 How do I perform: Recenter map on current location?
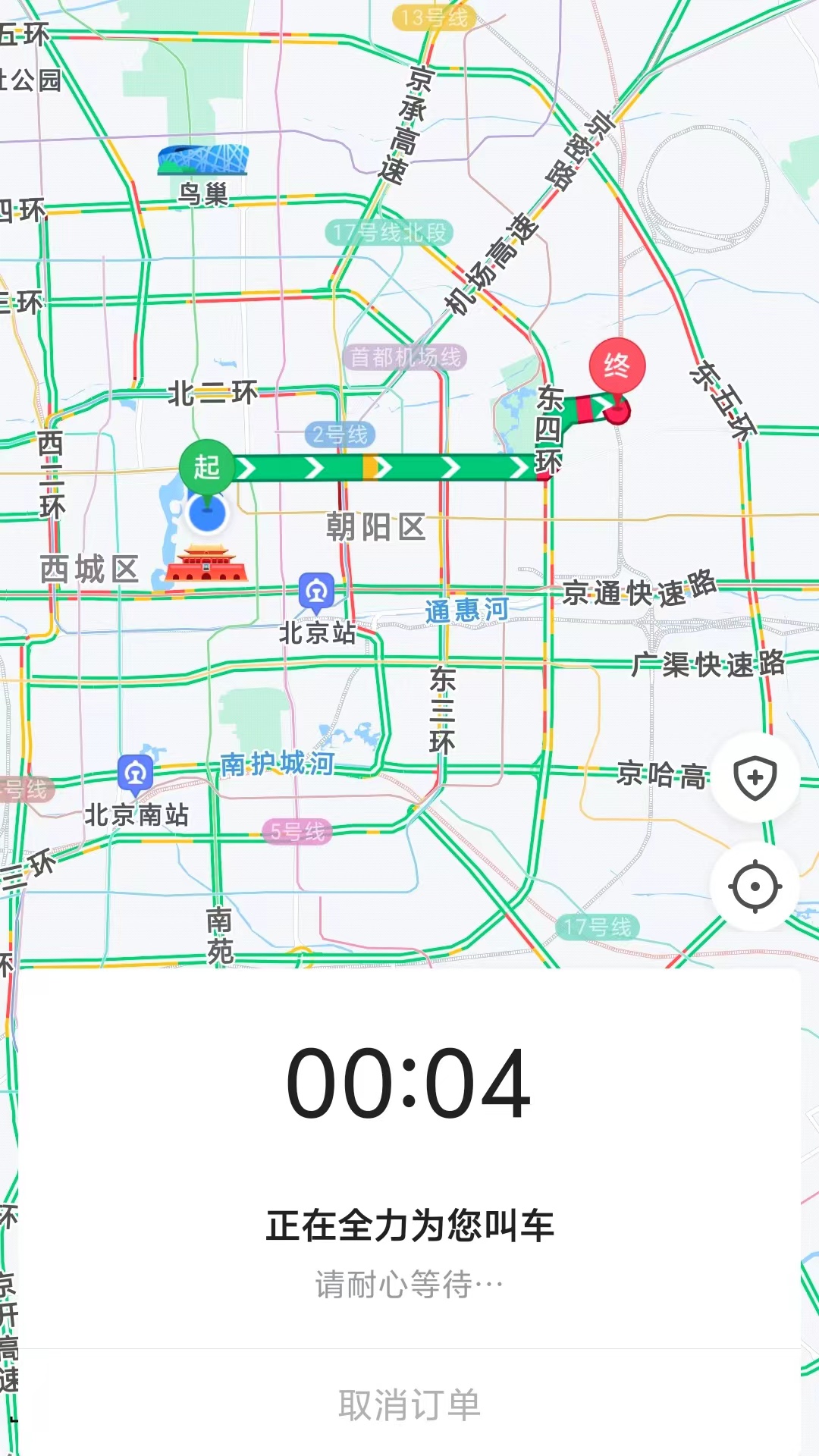pyautogui.click(x=755, y=886)
